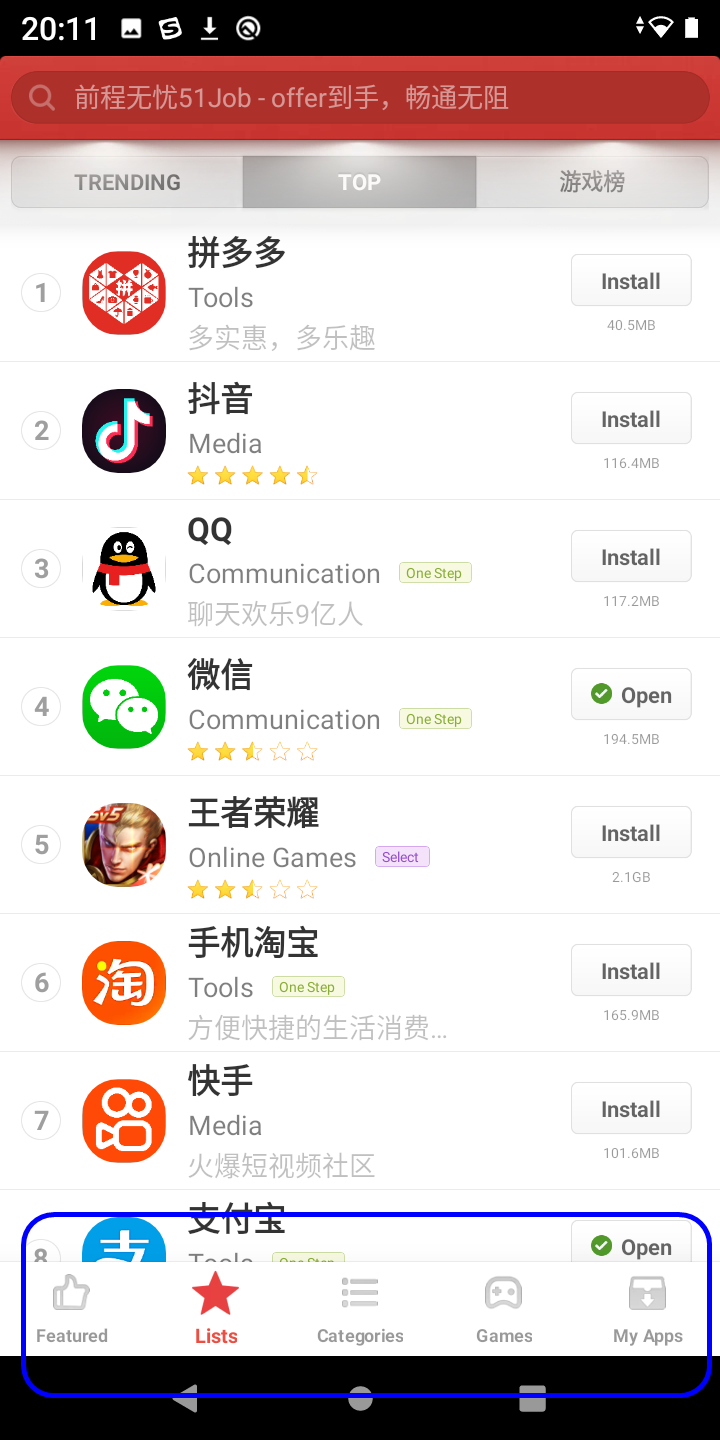Open the 微信 WeChat icon
This screenshot has height=1440, width=720.
(x=123, y=706)
